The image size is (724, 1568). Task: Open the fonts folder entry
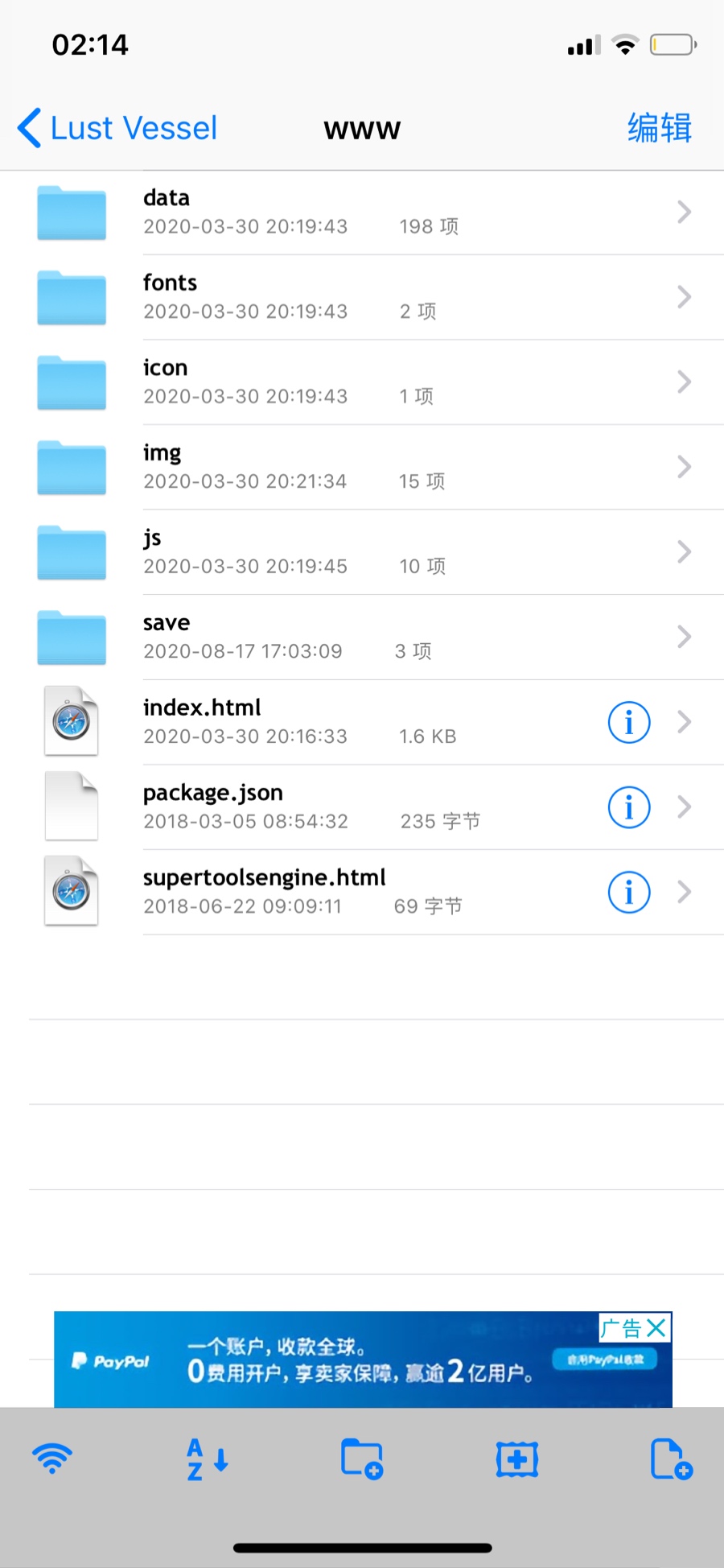[x=322, y=297]
